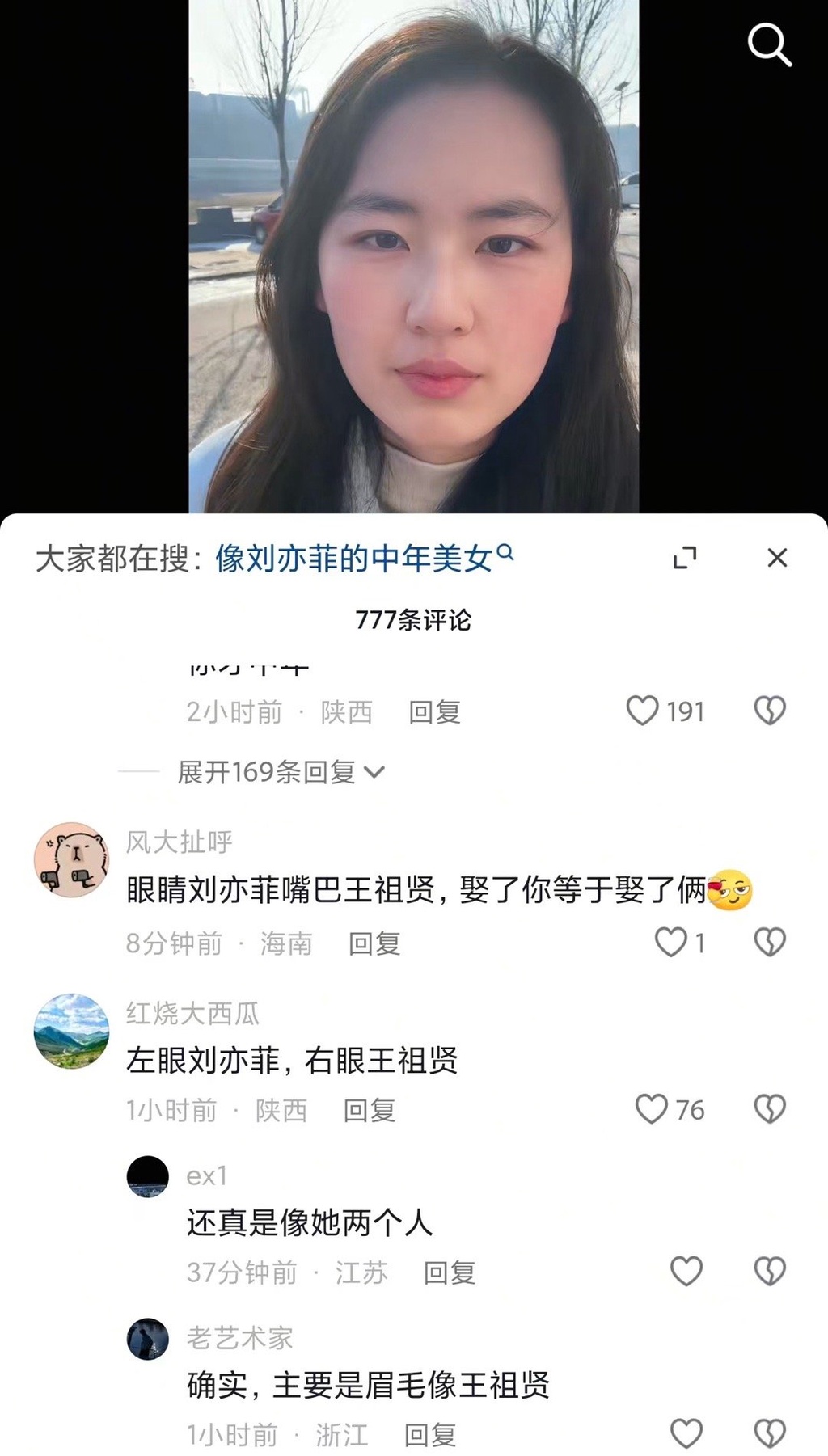This screenshot has height=1456, width=828.
Task: Expand the comments panel to full screen
Action: pyautogui.click(x=685, y=558)
